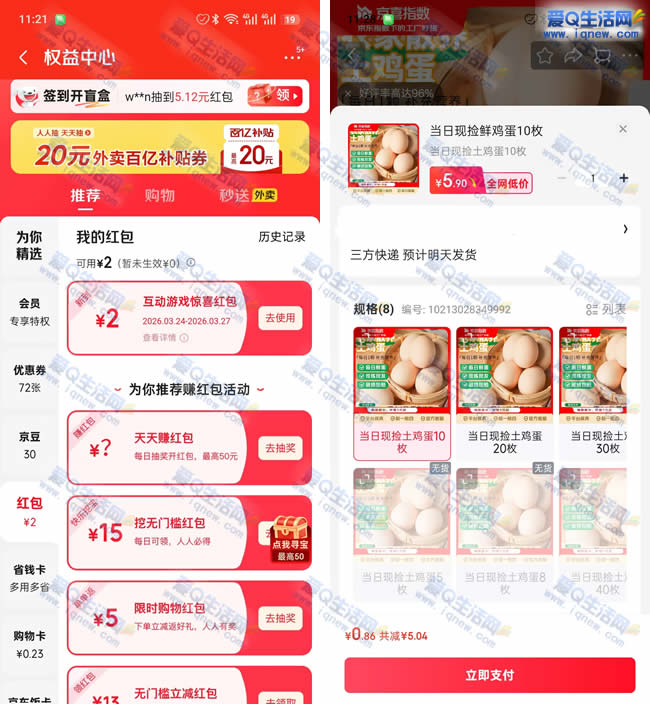
Task: Select the 当日现捡土鸡蛋20枚 option
Action: [504, 390]
